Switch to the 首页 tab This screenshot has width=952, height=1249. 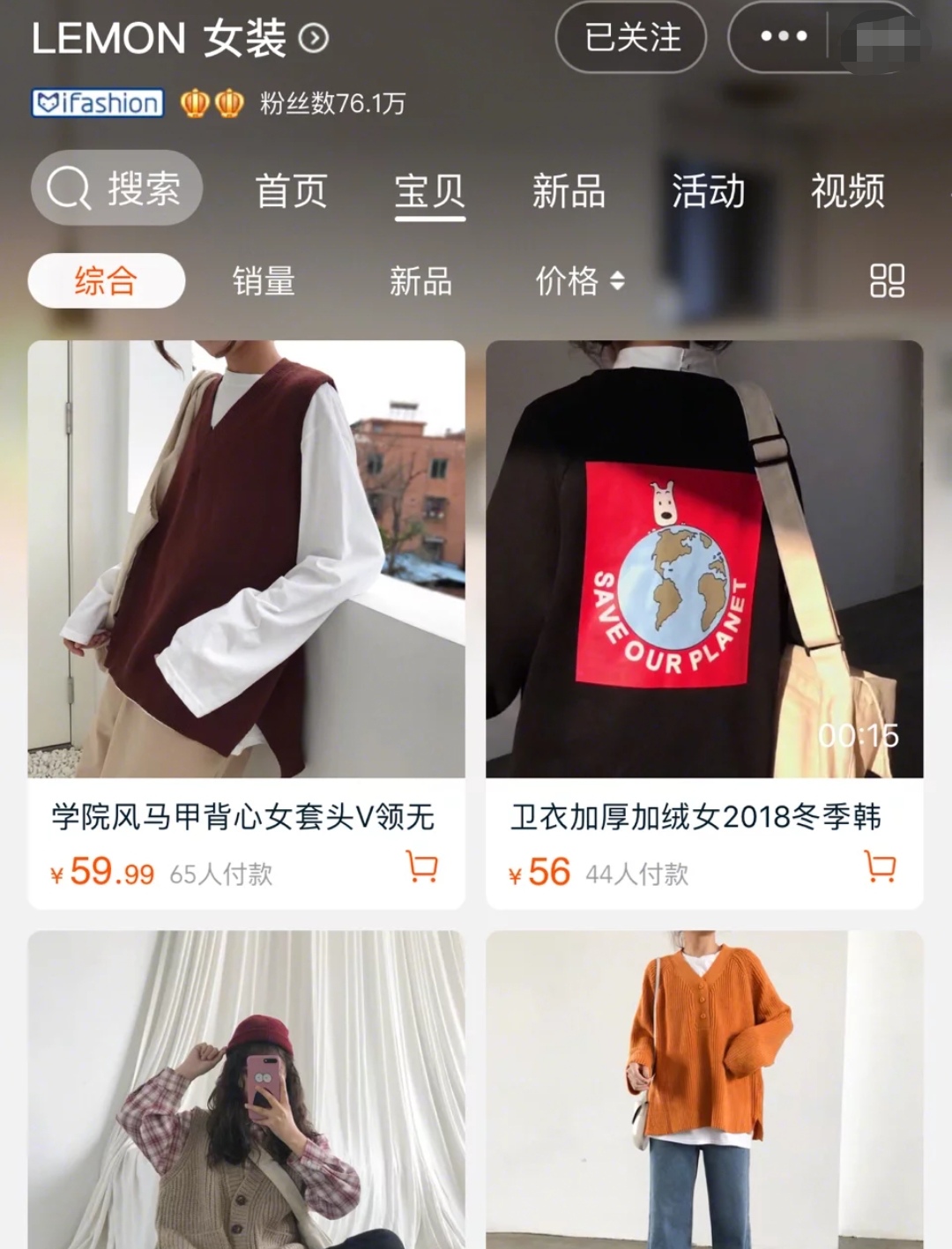coord(293,190)
